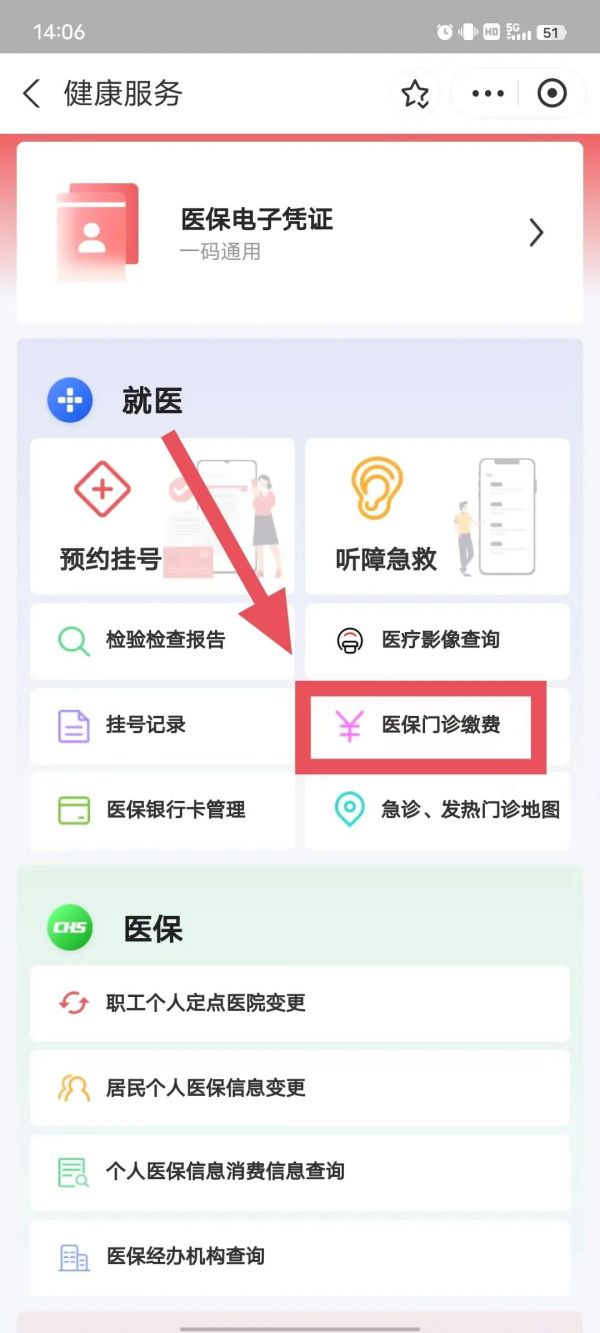This screenshot has height=1333, width=600.
Task: Open the three-dot more menu
Action: pos(488,94)
